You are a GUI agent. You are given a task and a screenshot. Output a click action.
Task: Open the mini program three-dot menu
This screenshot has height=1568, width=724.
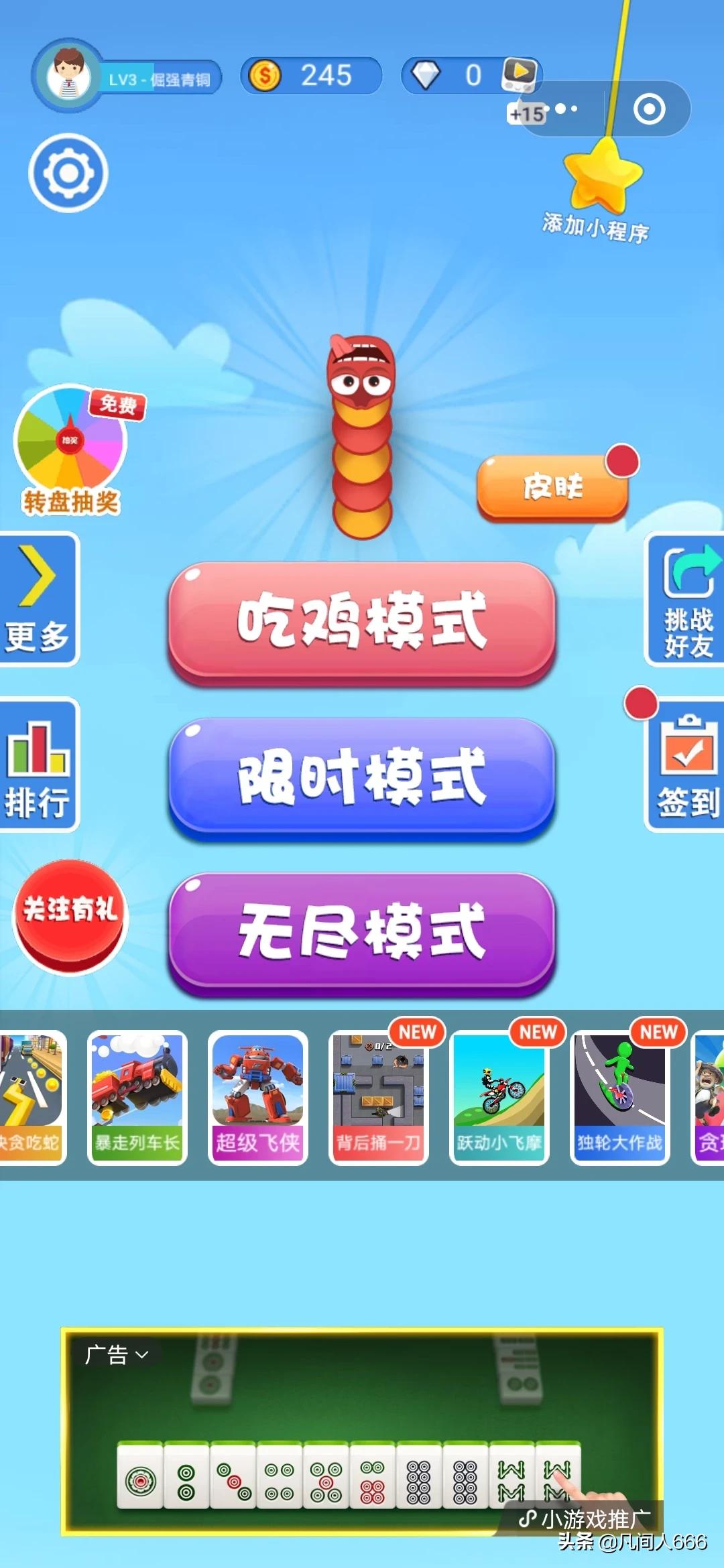[x=562, y=109]
